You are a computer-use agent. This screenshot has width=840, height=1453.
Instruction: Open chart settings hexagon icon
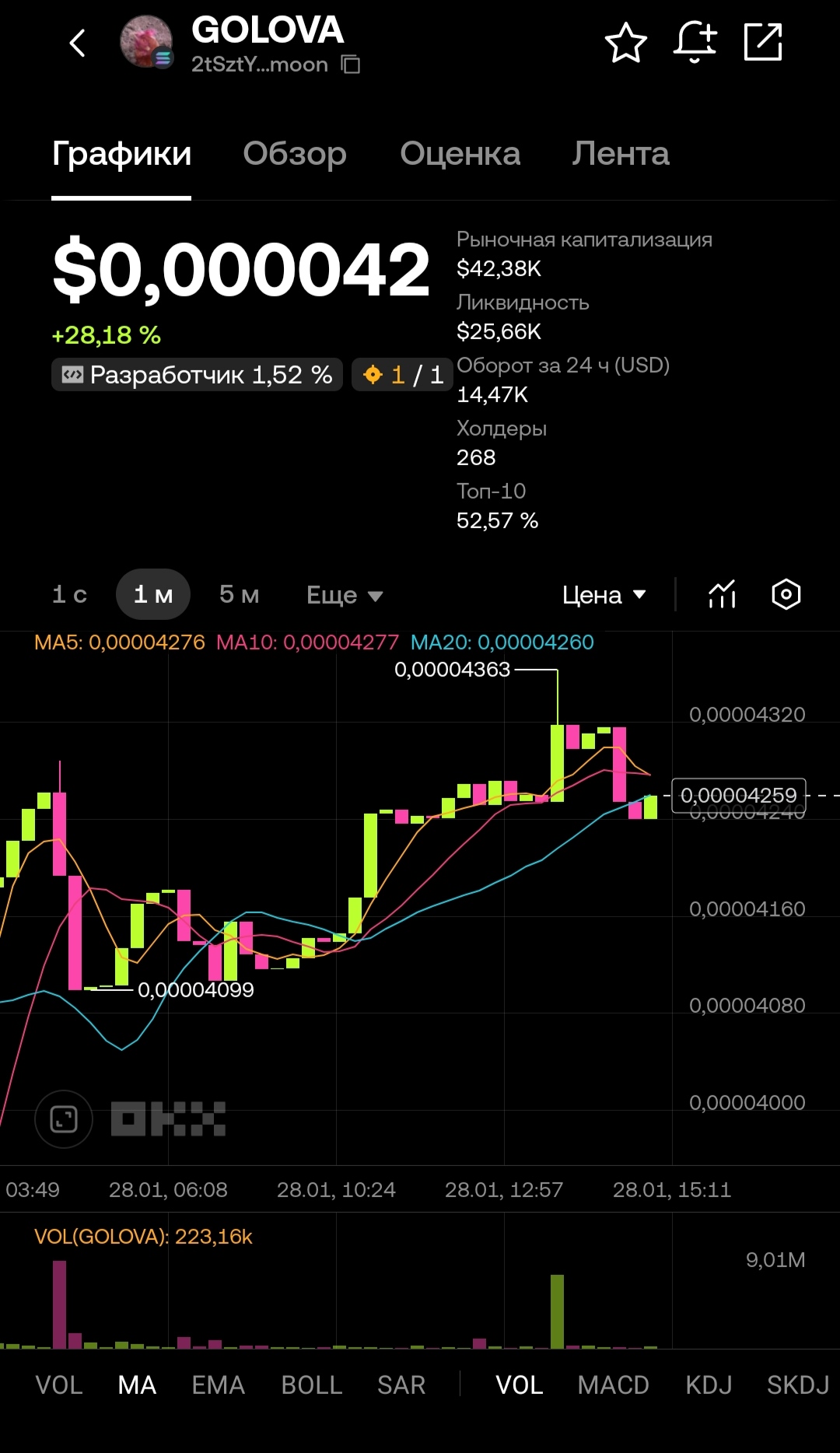[786, 595]
